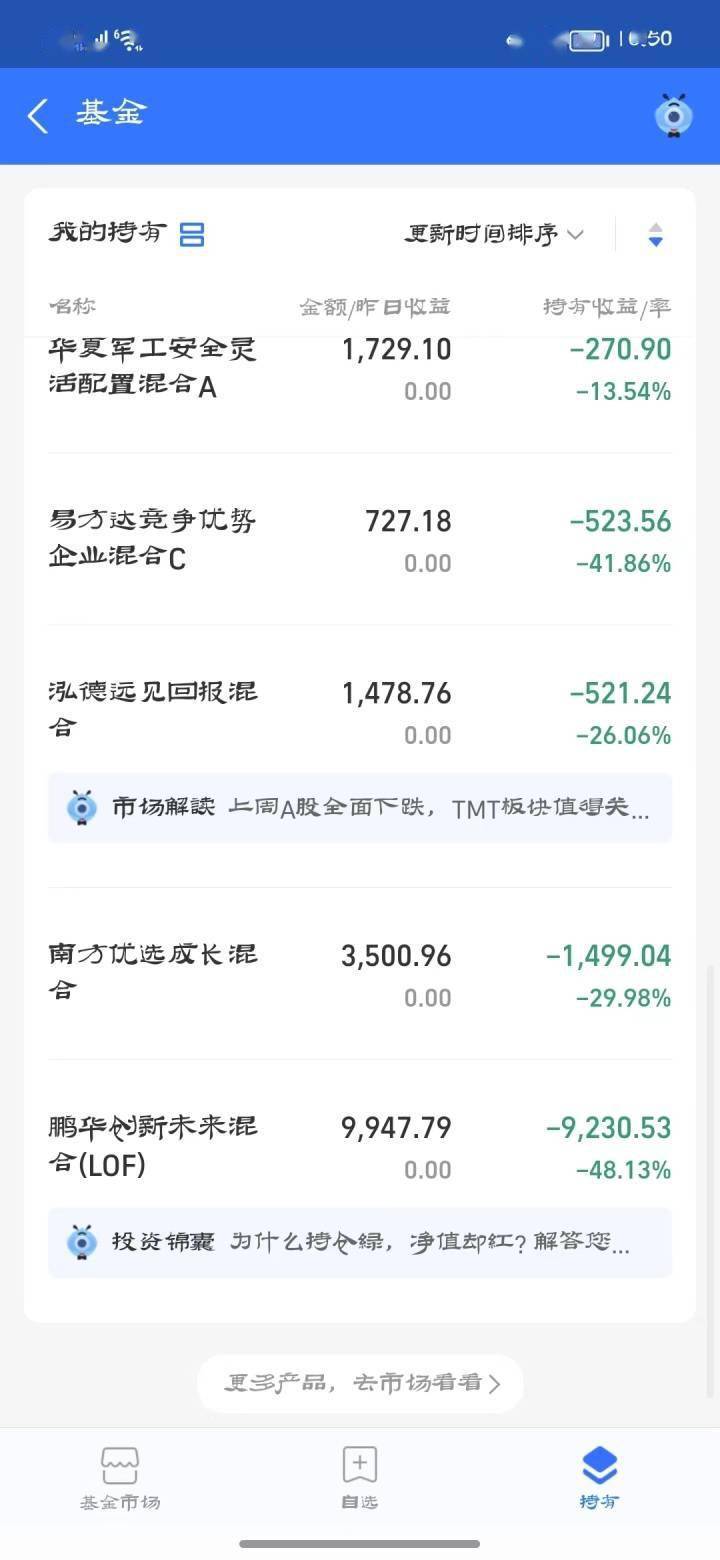Open 泓德远见回报混合 holding

pos(360,712)
